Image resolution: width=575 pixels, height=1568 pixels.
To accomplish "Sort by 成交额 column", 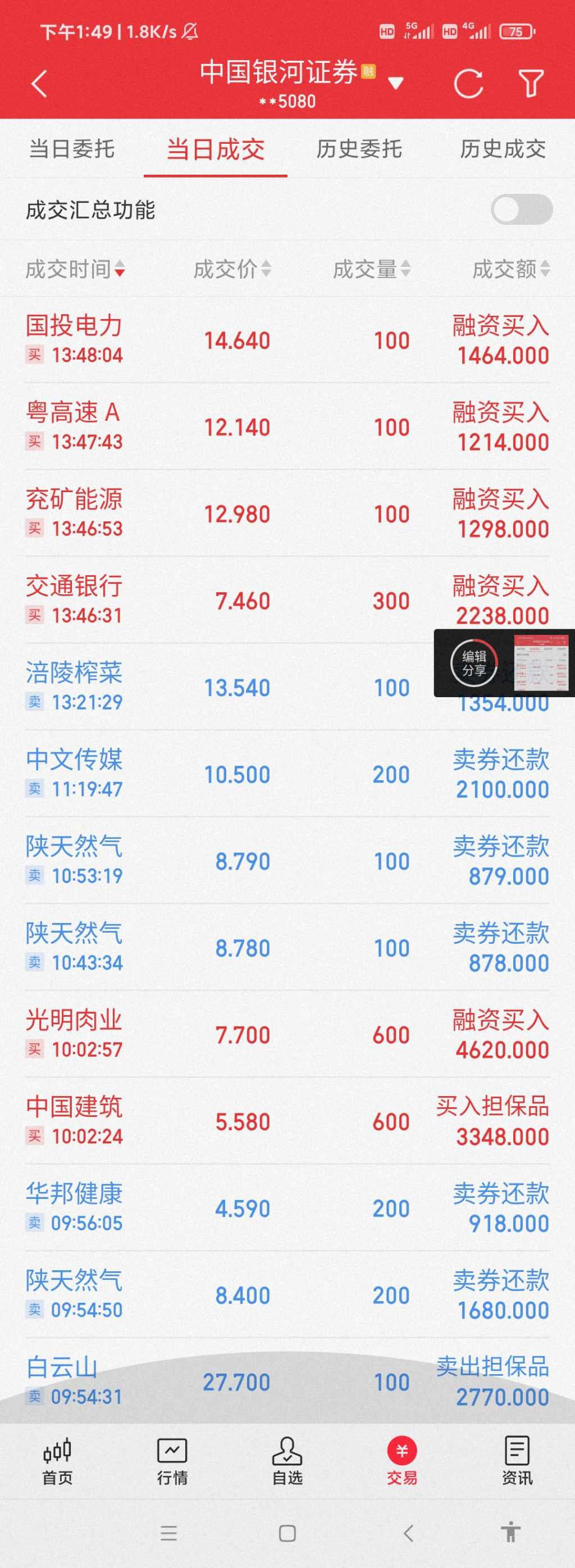I will (511, 269).
